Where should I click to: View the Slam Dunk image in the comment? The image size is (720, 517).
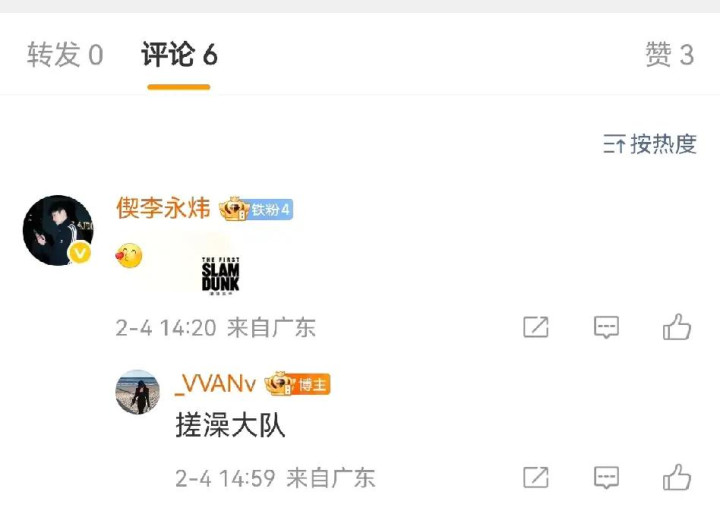click(220, 275)
